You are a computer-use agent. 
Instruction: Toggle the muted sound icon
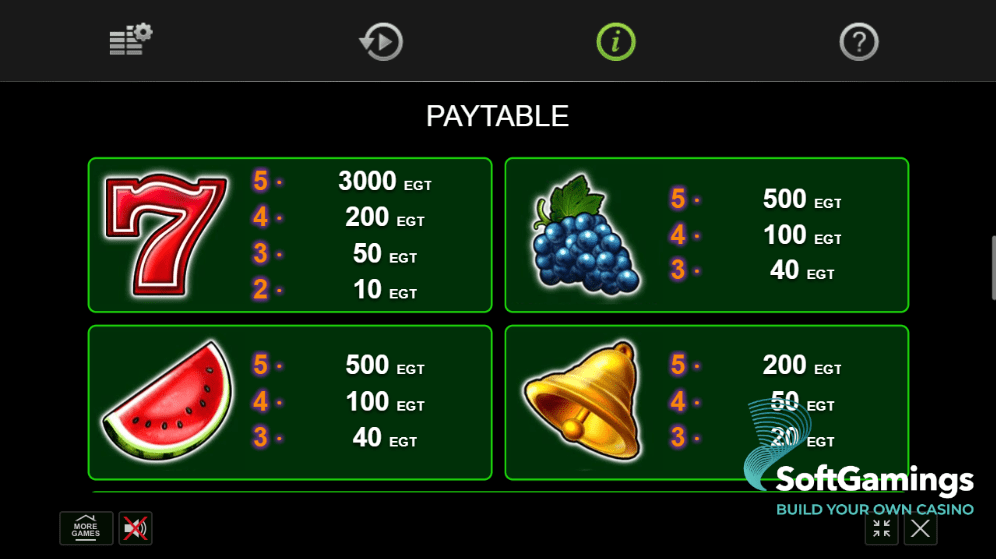pyautogui.click(x=135, y=528)
